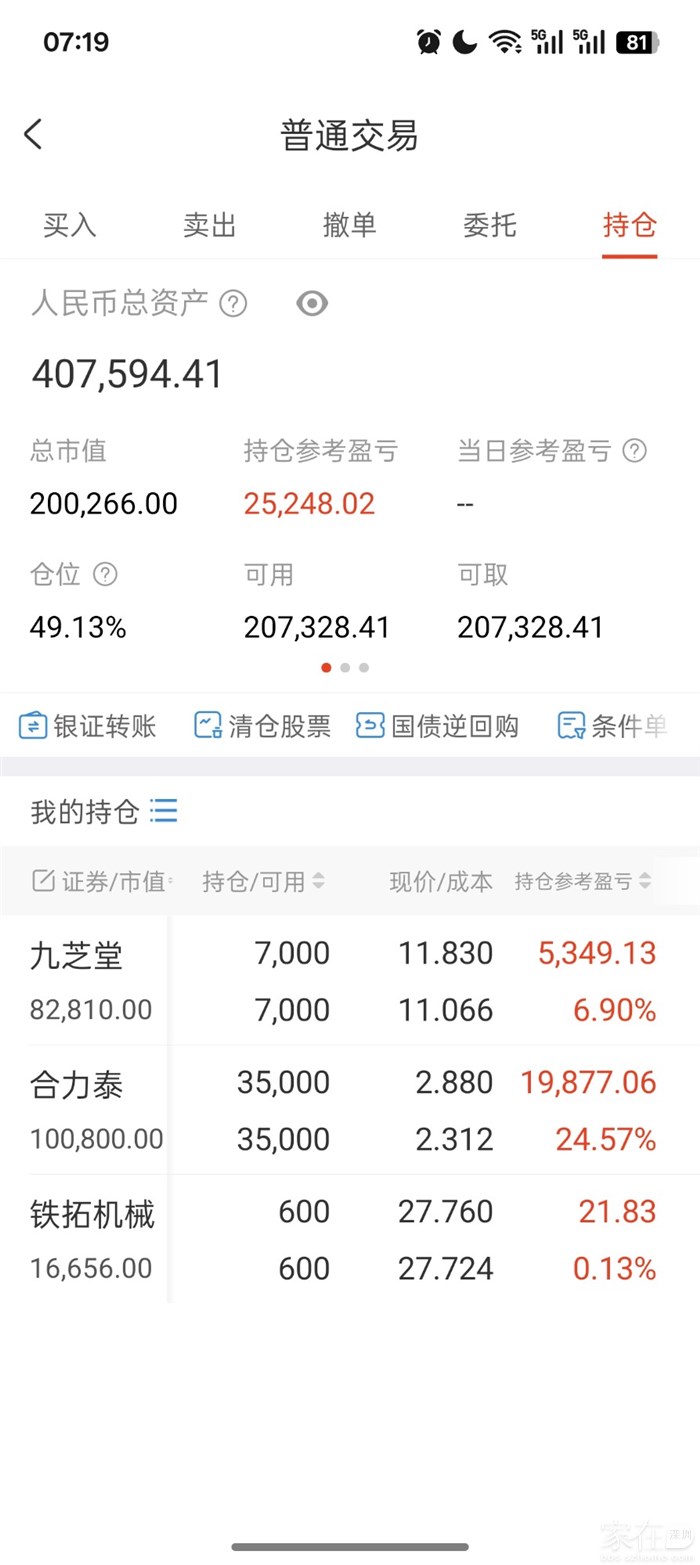Open the 铁拓机械 holding row

tap(340, 1239)
